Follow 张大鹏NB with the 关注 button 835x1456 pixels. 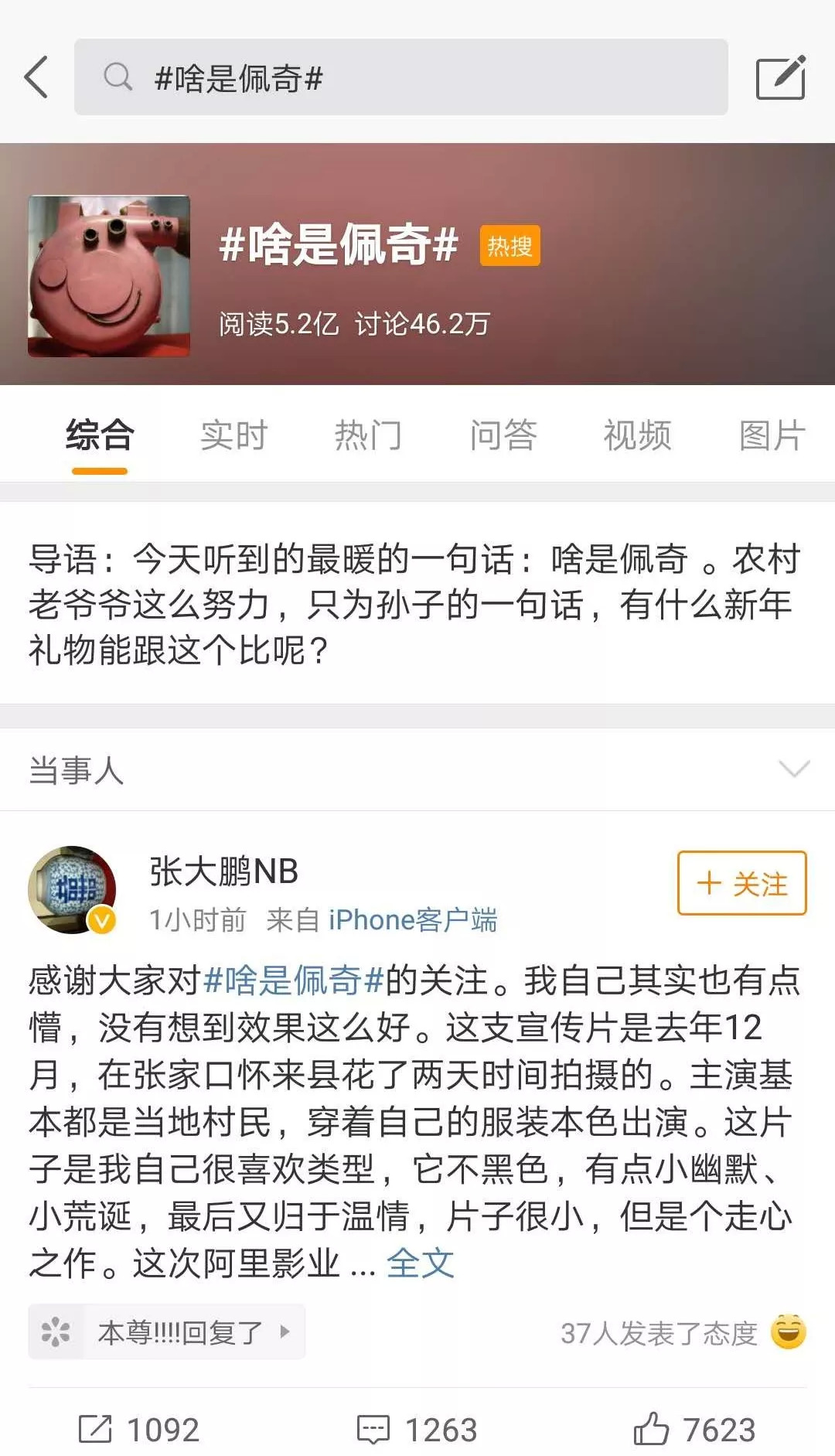click(x=741, y=883)
